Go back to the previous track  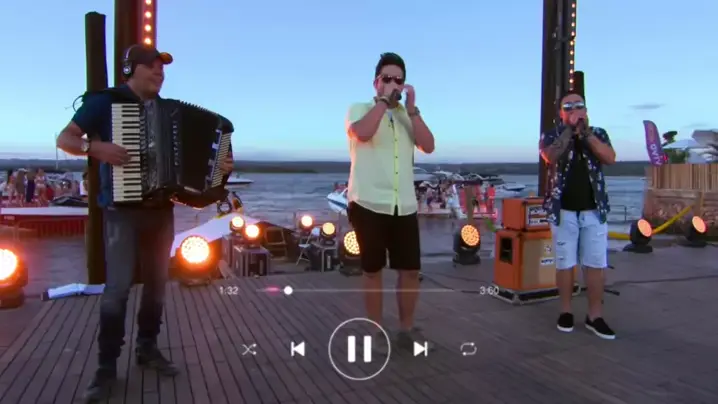pos(297,349)
